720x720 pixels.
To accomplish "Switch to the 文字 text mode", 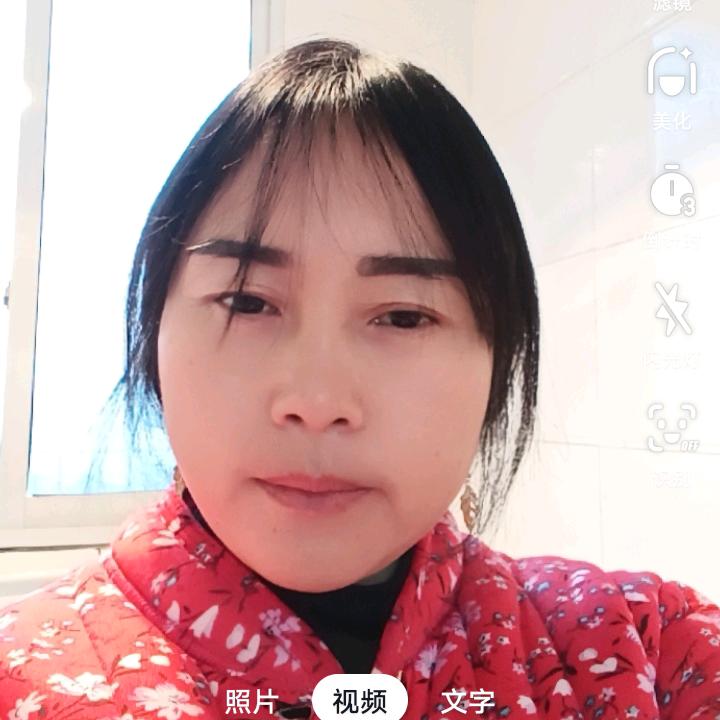I will (468, 701).
